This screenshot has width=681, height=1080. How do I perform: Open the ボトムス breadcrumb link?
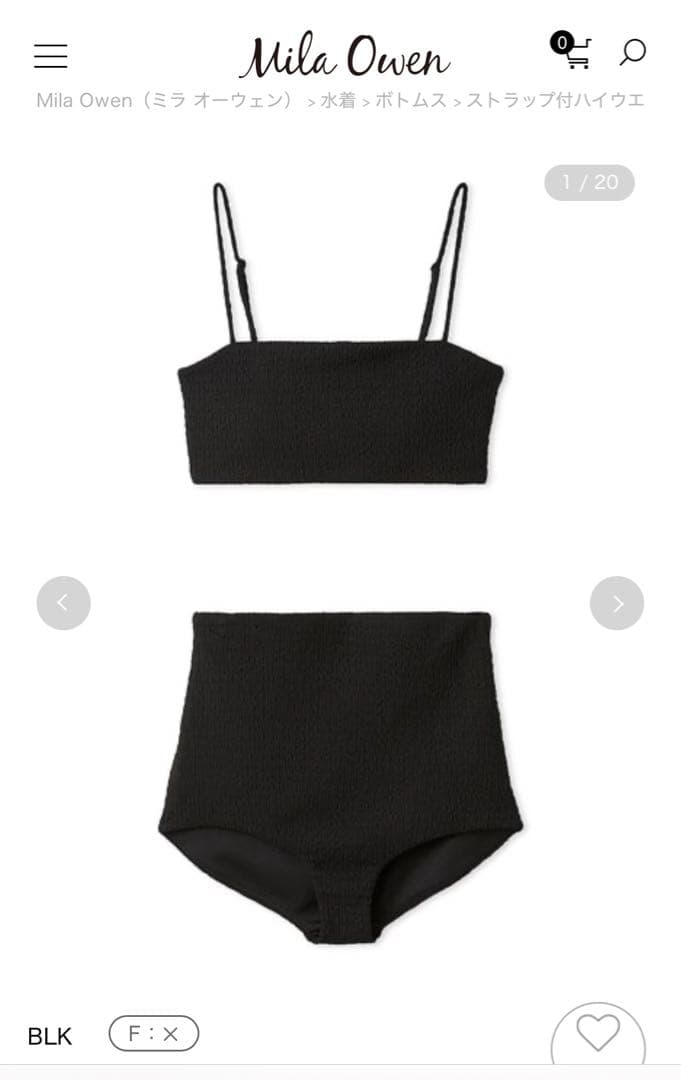(411, 100)
